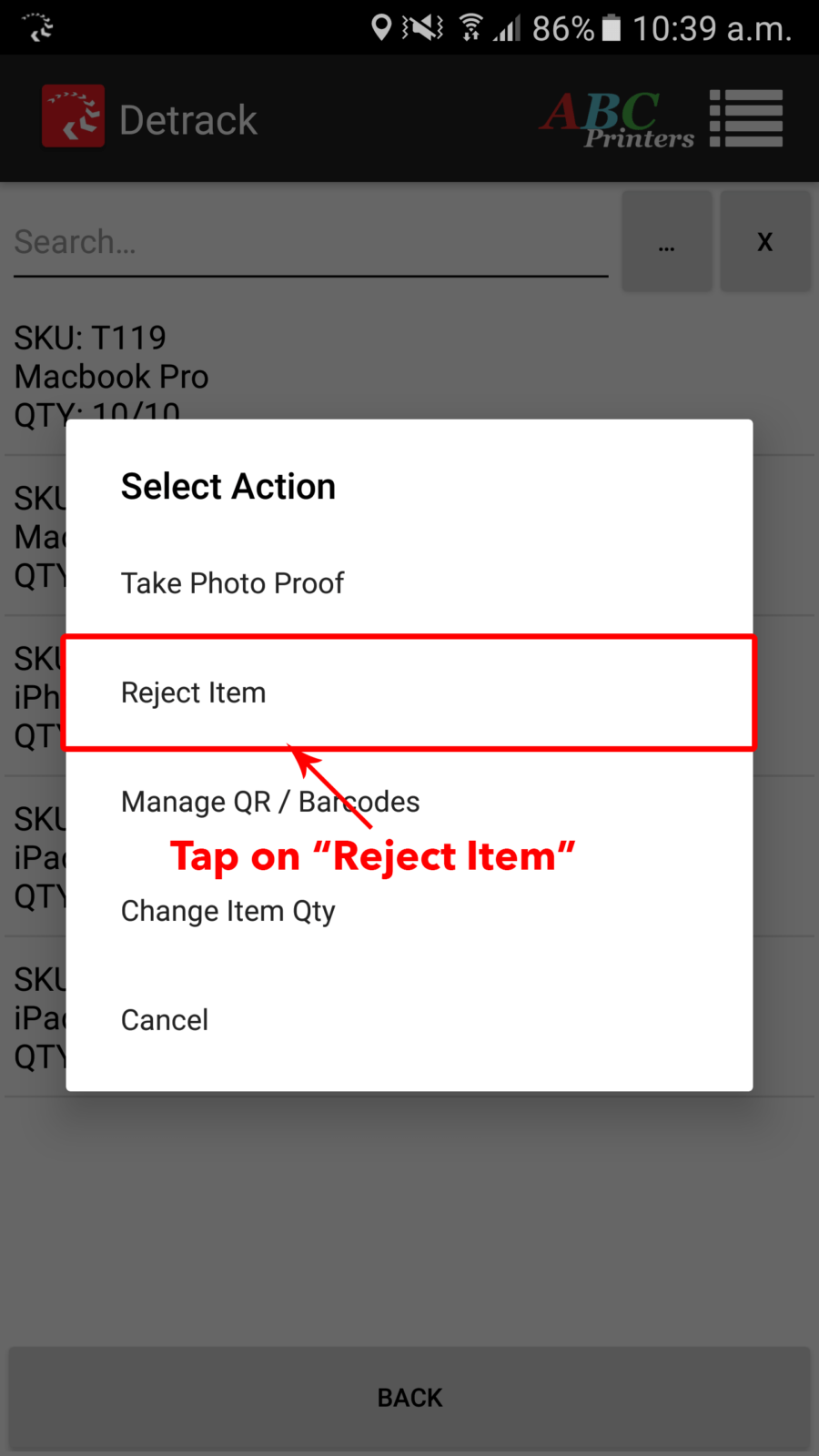This screenshot has height=1456, width=819.
Task: Select Take Photo Proof action
Action: (x=409, y=583)
